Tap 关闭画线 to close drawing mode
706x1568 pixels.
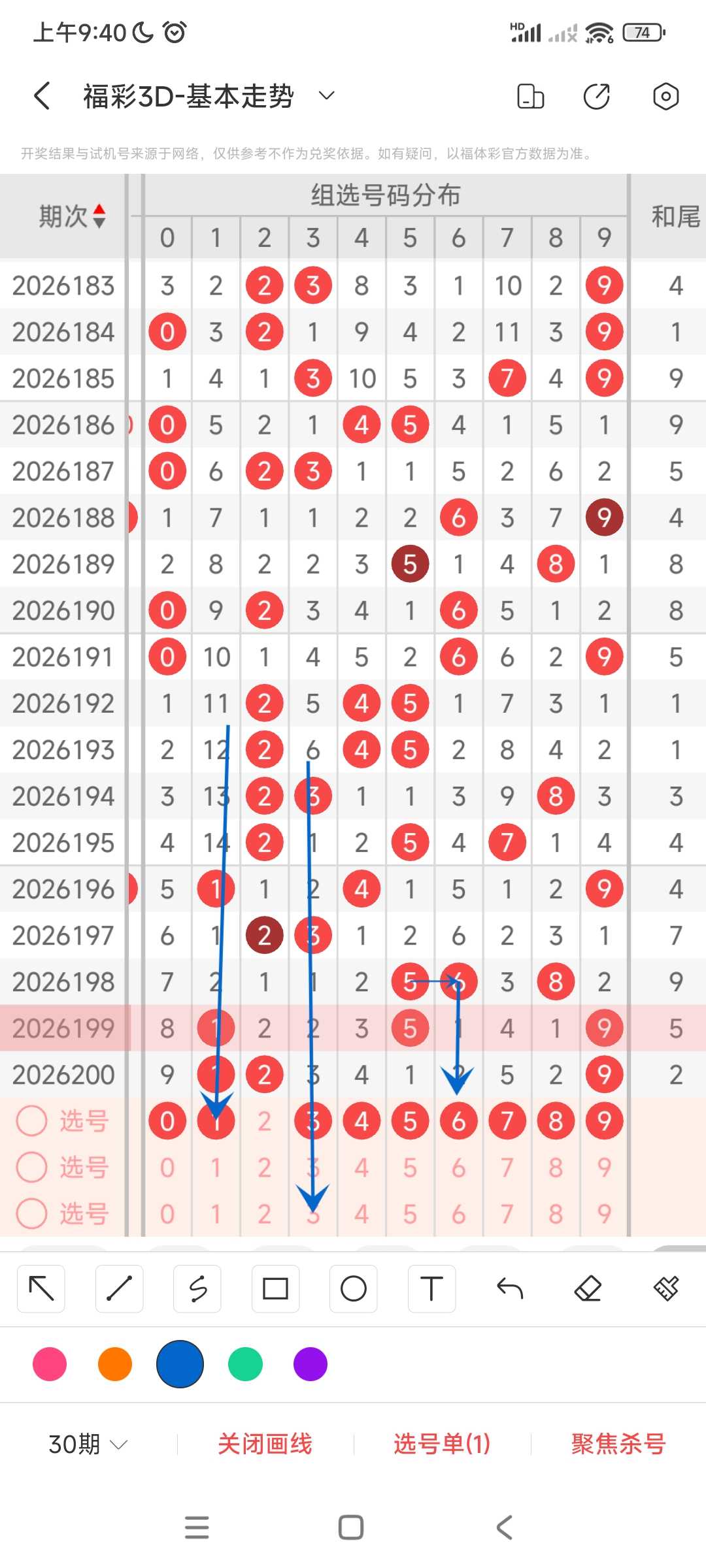pos(265,1444)
